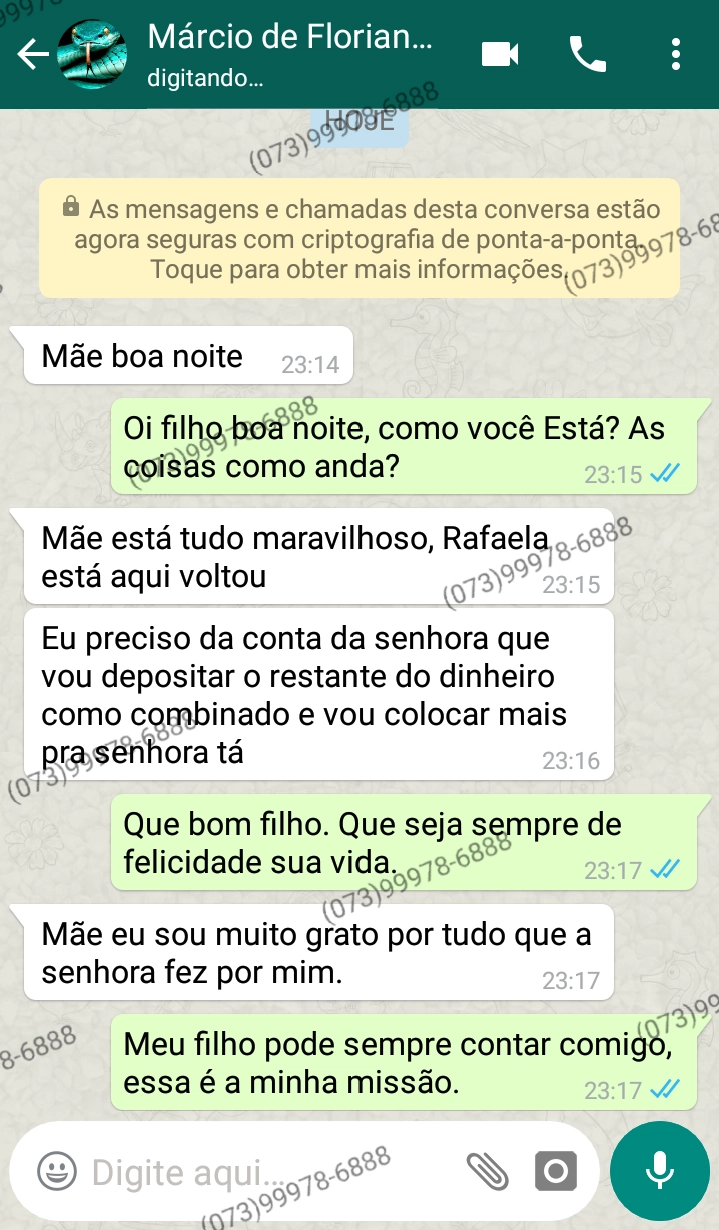The height and width of the screenshot is (1230, 719).
Task: Start a voice call with Márcio
Action: (588, 54)
